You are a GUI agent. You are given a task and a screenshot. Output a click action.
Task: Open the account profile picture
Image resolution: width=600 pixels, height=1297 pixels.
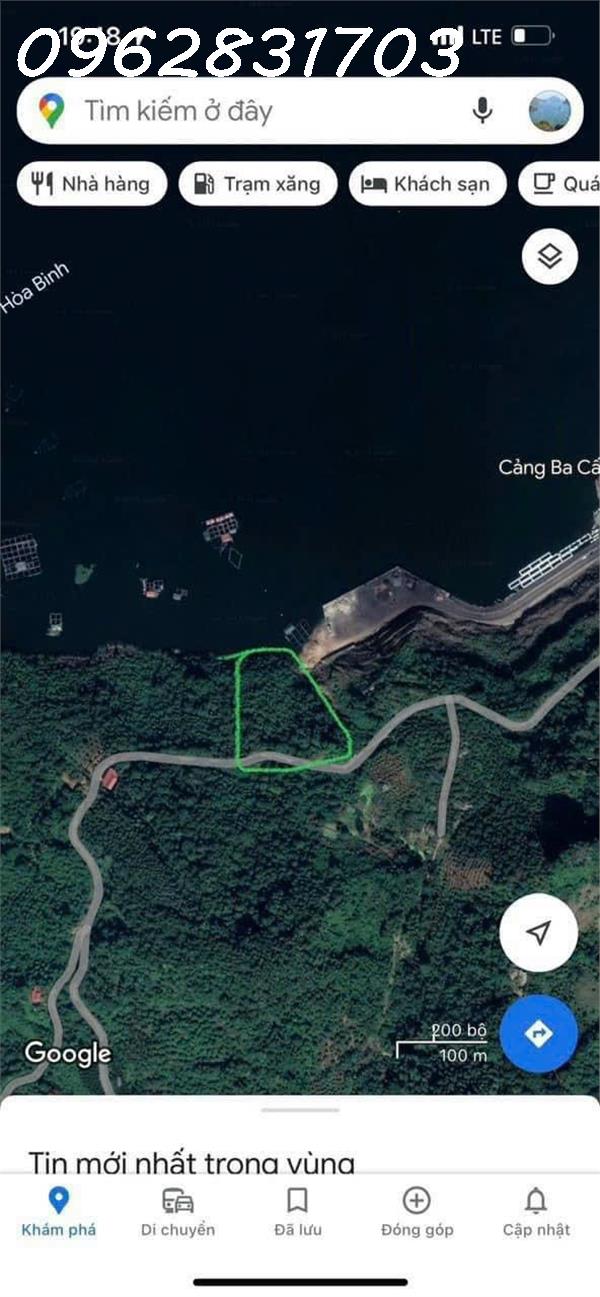point(549,111)
